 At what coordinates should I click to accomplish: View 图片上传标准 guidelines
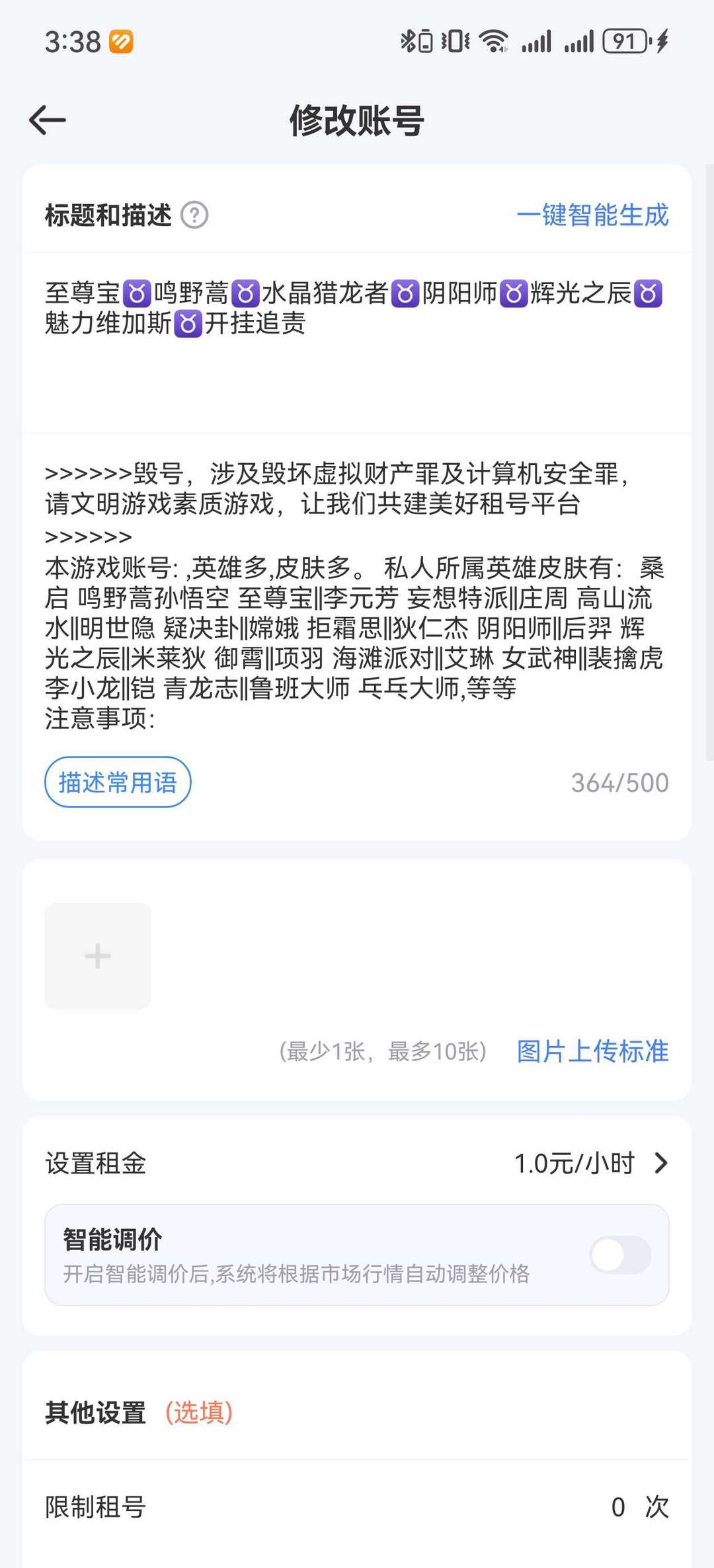592,1051
